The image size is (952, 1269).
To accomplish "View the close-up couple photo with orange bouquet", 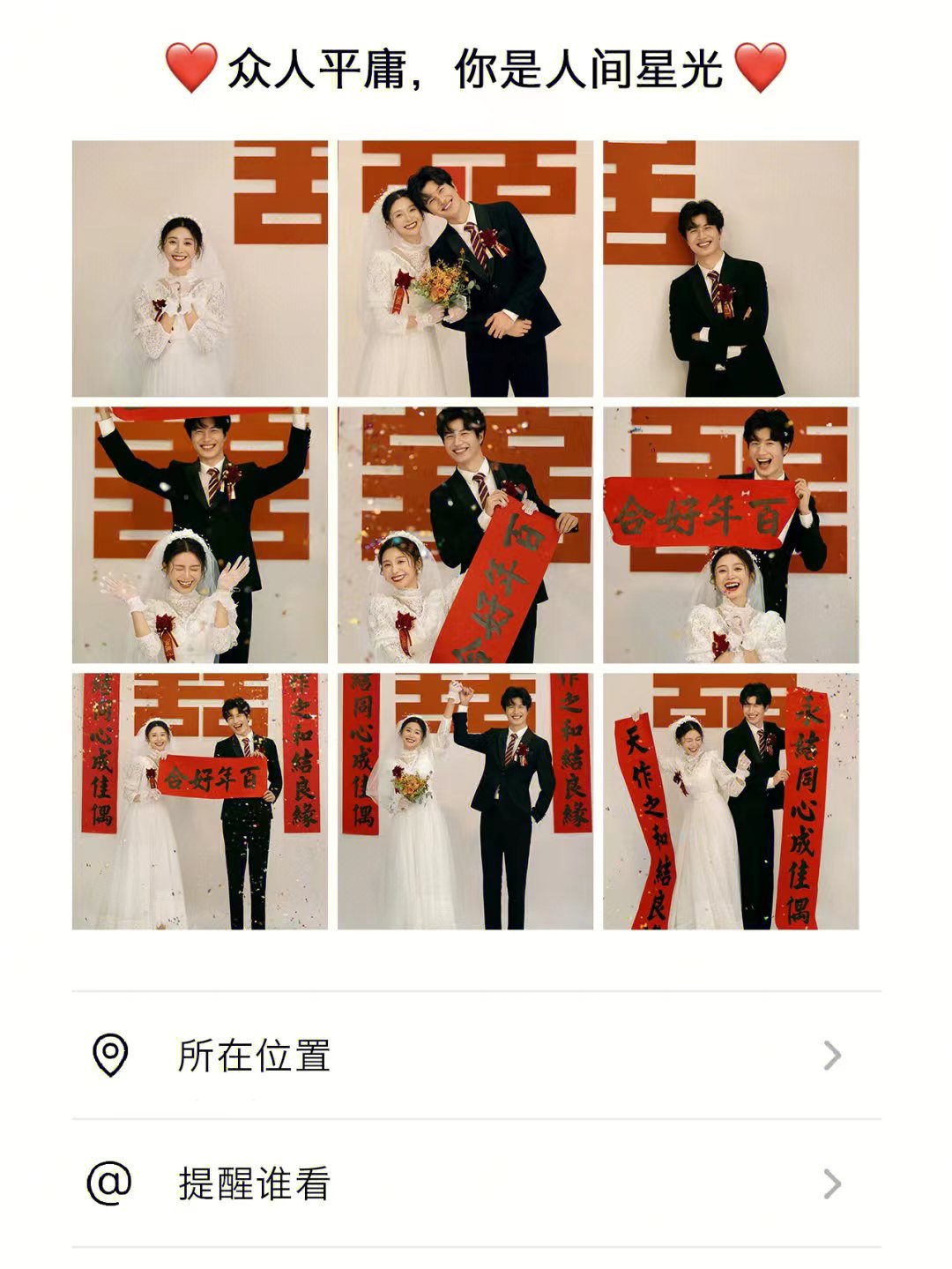I will tap(465, 268).
